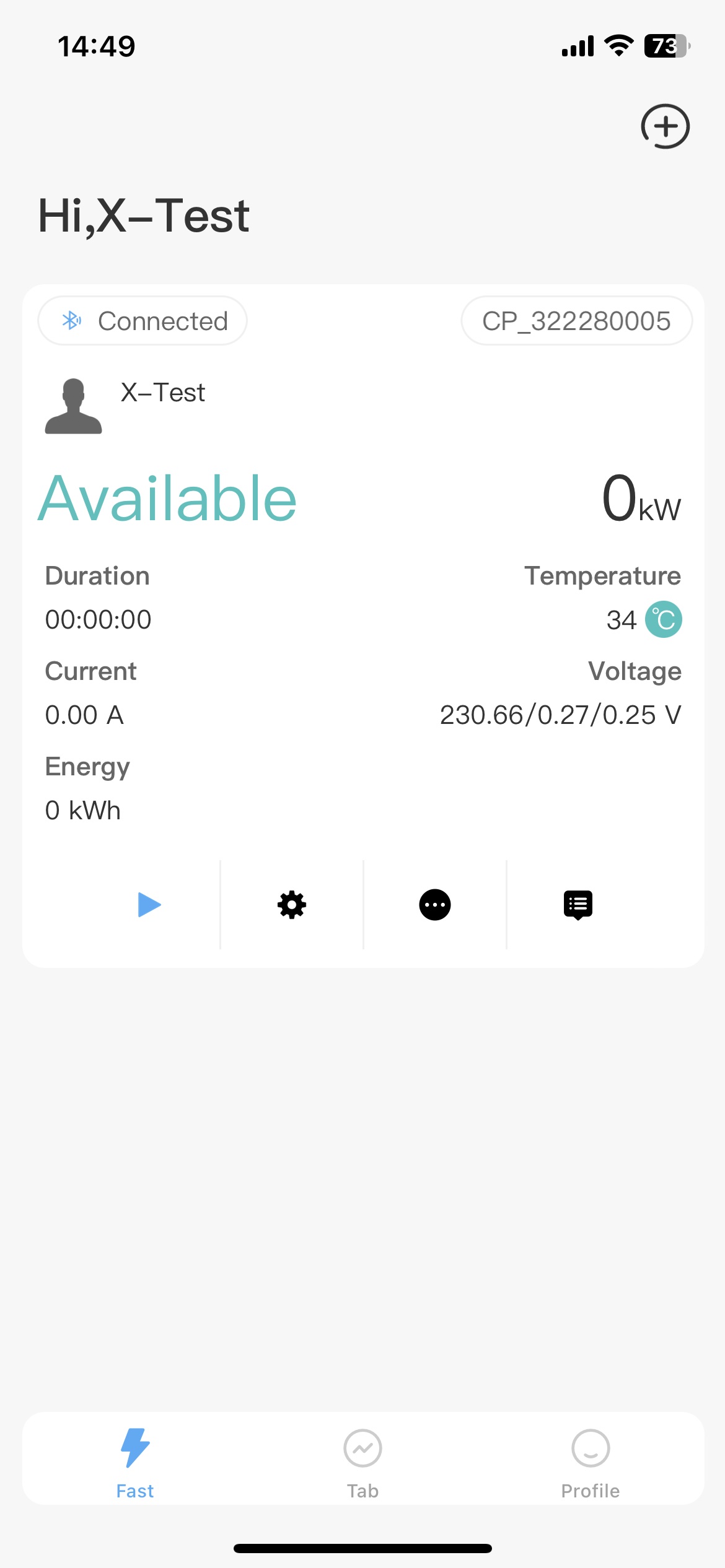This screenshot has height=1568, width=725.
Task: Toggle the °C temperature unit badge
Action: (664, 619)
